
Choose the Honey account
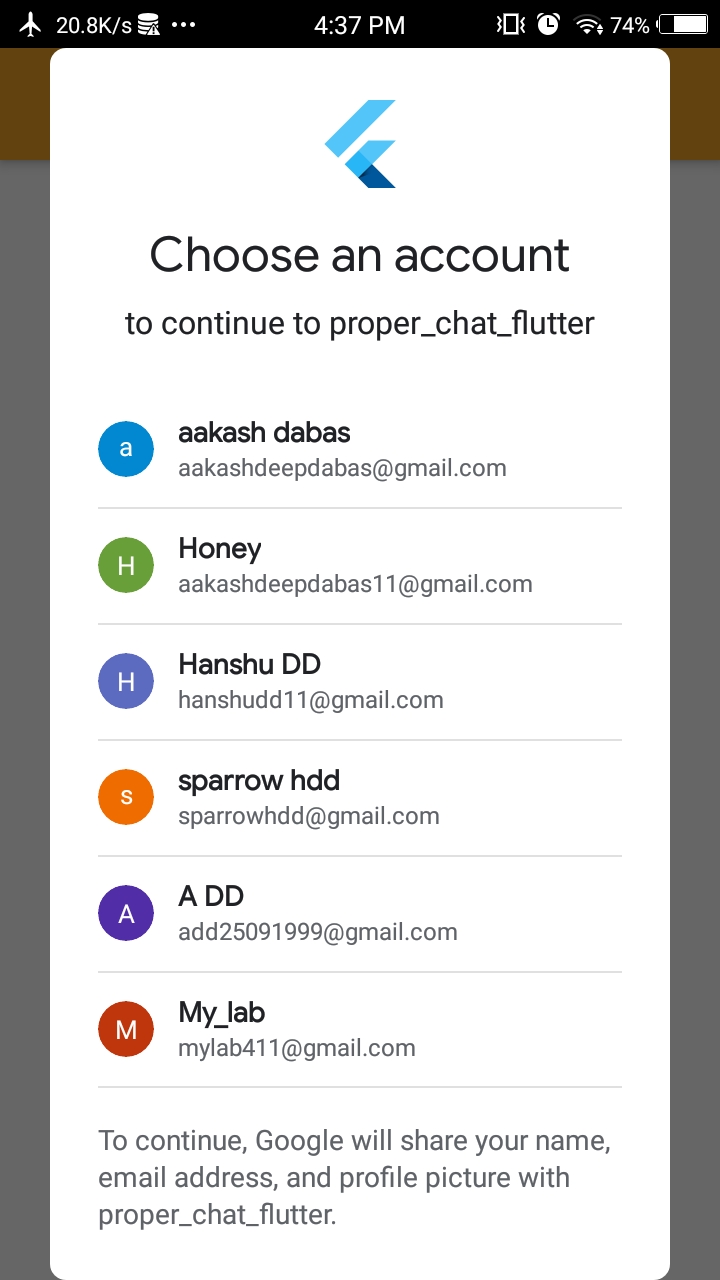point(360,566)
